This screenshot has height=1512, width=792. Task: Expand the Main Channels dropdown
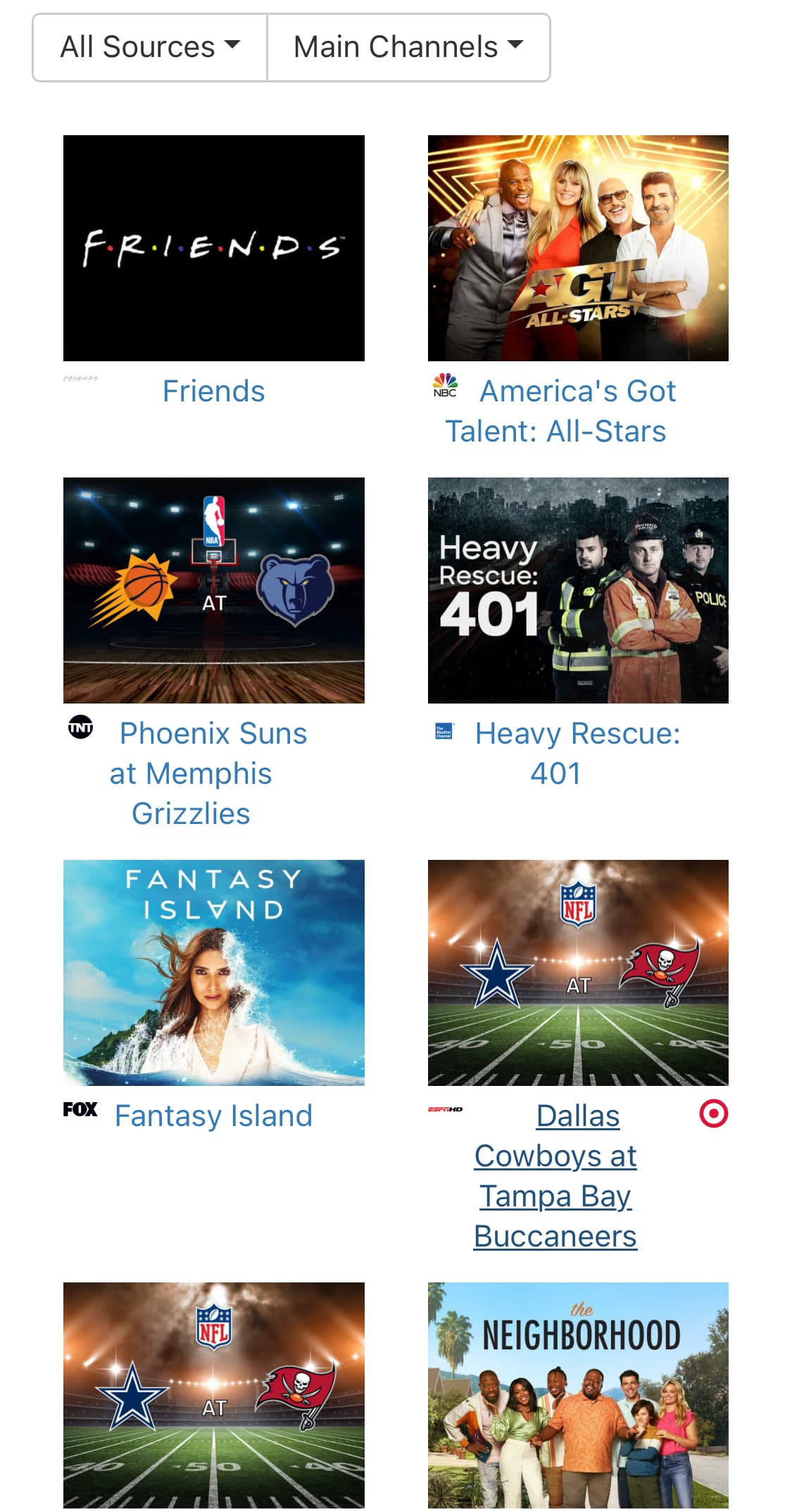(x=408, y=48)
